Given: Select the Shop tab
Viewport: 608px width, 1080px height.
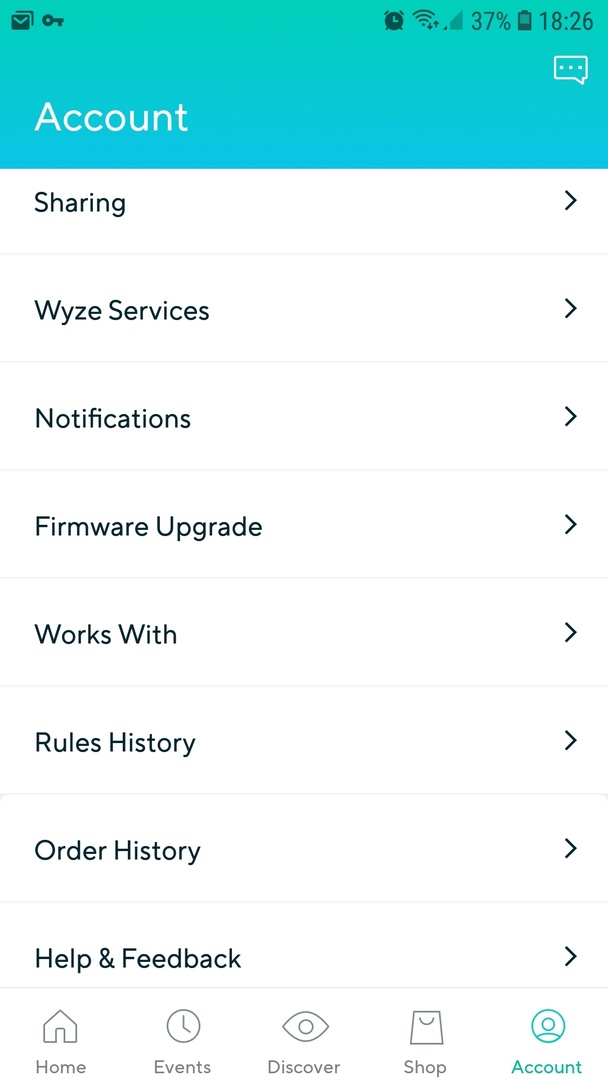Looking at the screenshot, I should pyautogui.click(x=425, y=1040).
